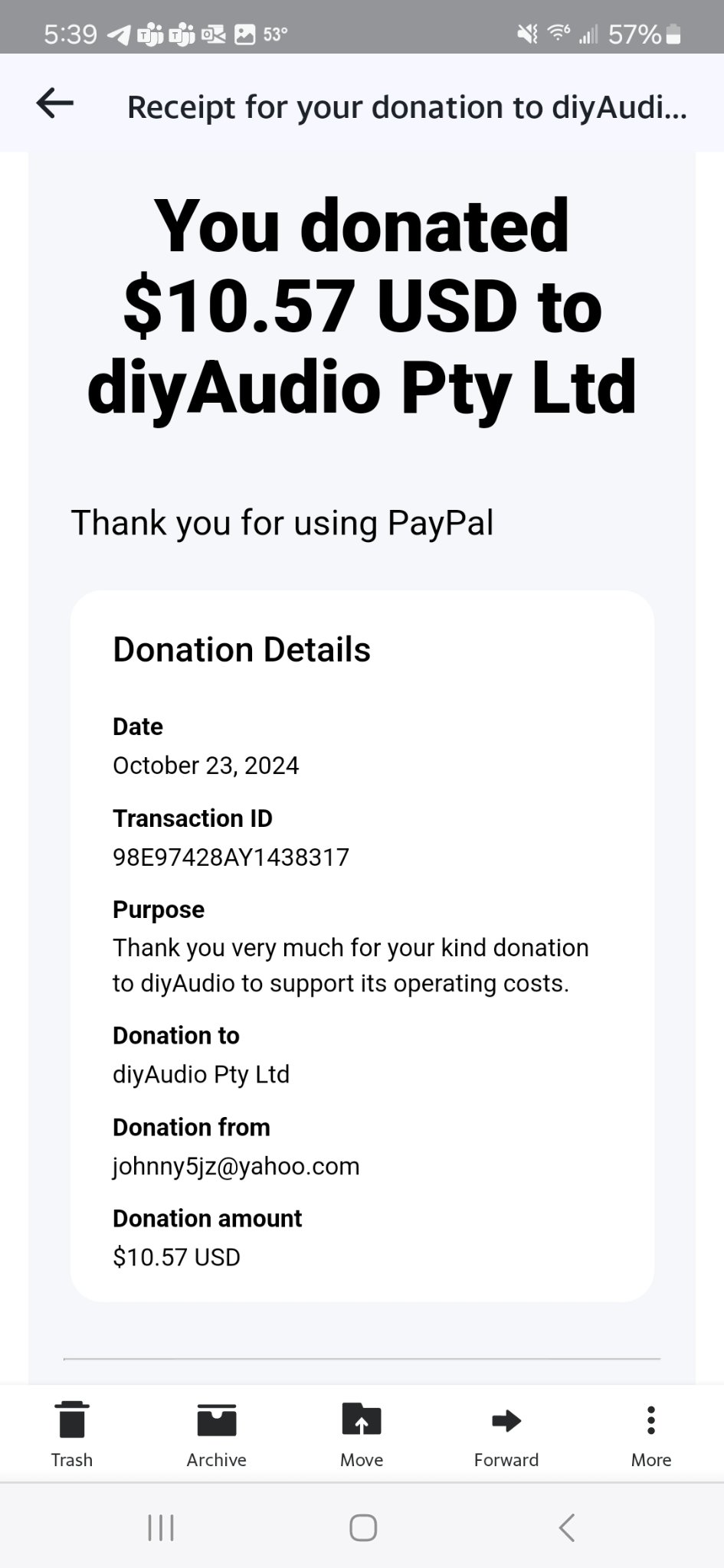Archive this receipt email
Viewport: 724px width, 1568px height.
click(217, 1434)
